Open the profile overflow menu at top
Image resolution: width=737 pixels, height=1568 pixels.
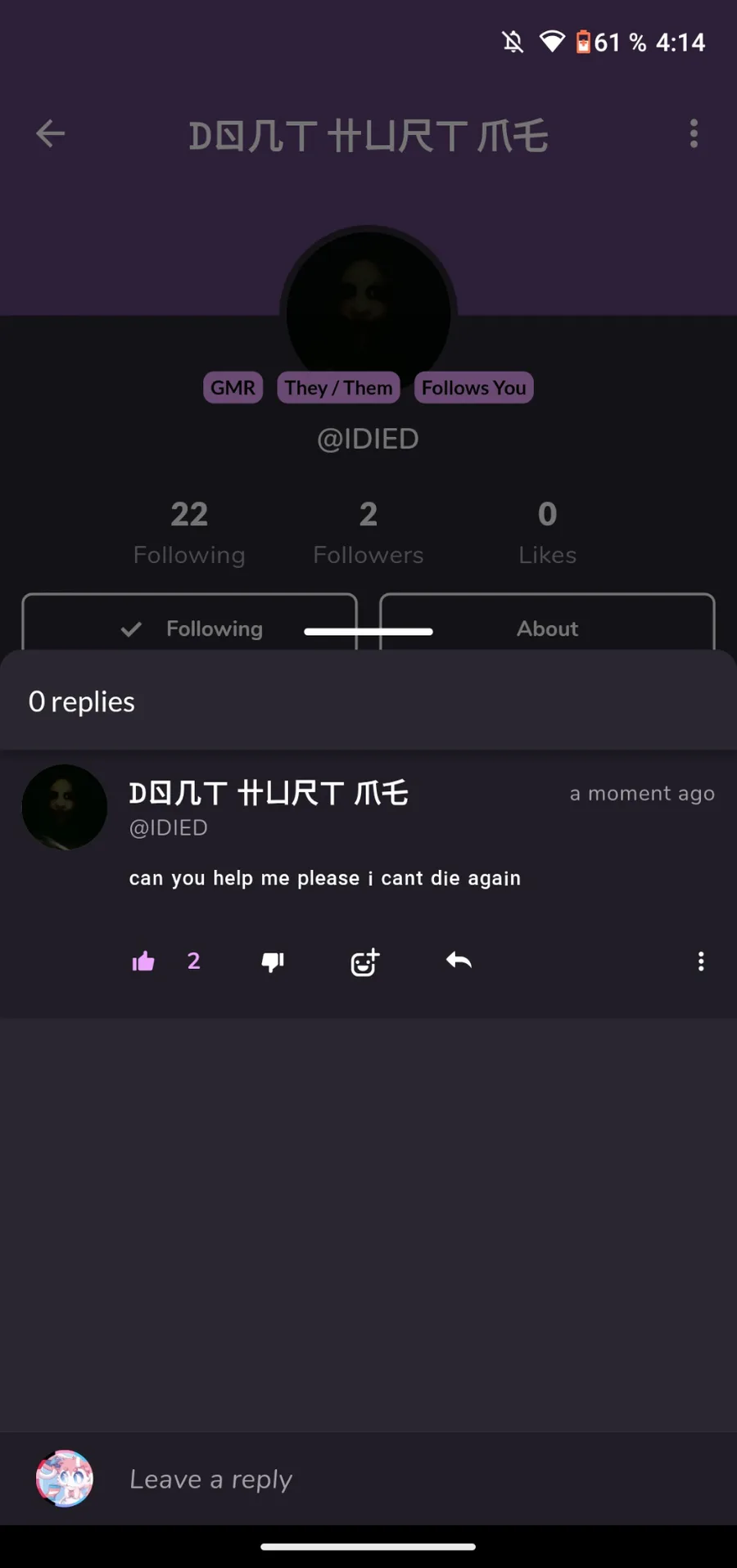coord(694,133)
